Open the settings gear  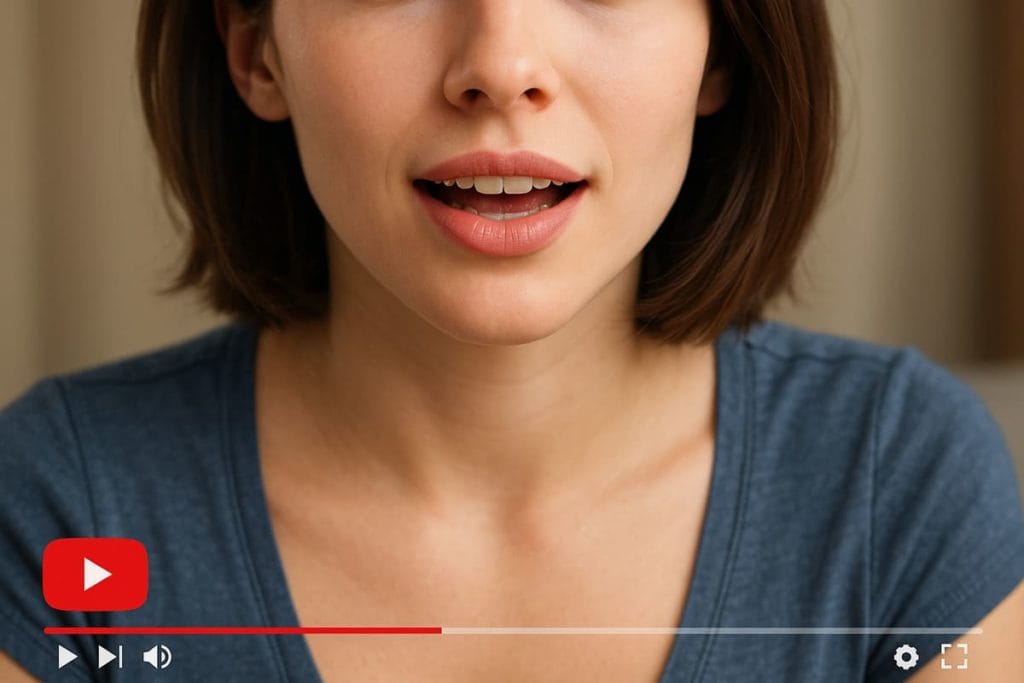click(906, 657)
